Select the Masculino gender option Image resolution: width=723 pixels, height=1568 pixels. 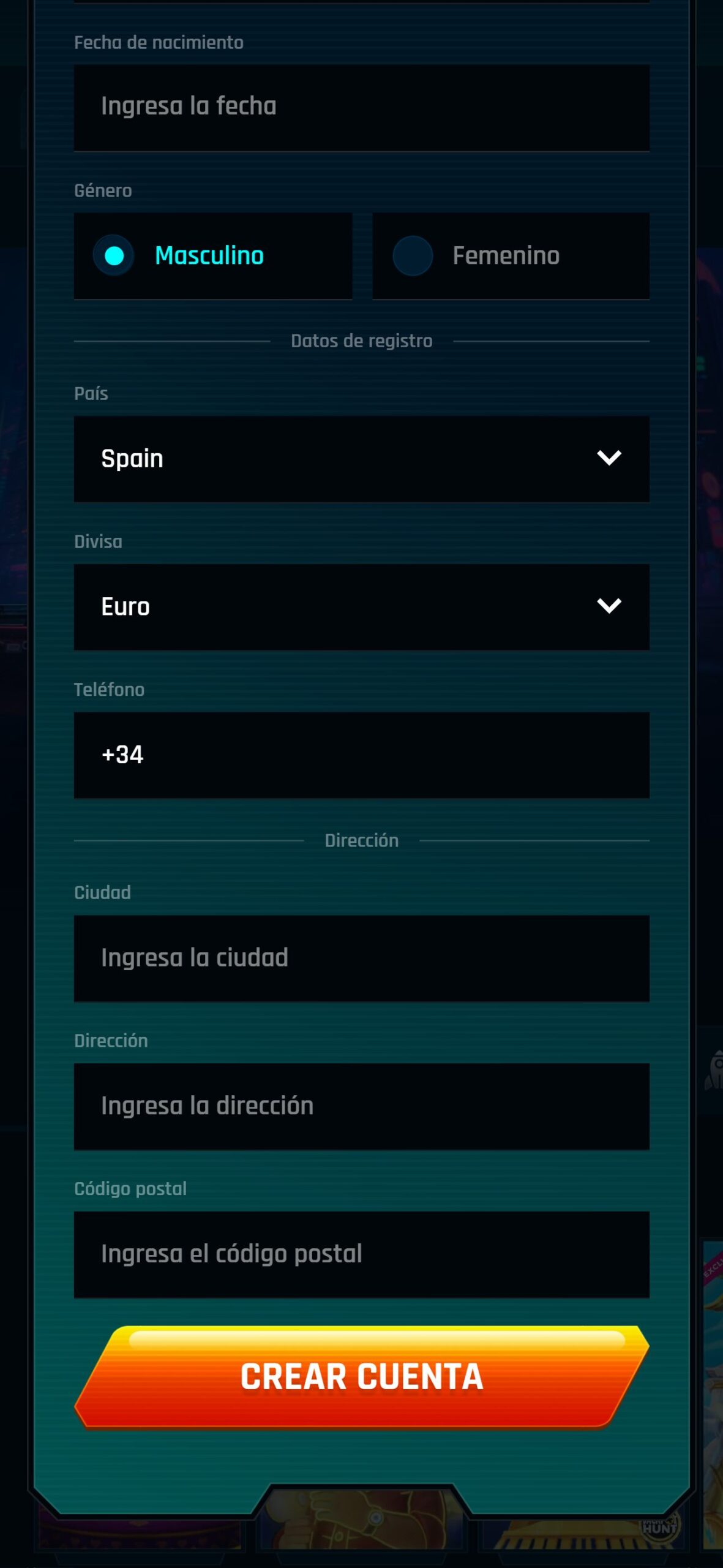(212, 256)
